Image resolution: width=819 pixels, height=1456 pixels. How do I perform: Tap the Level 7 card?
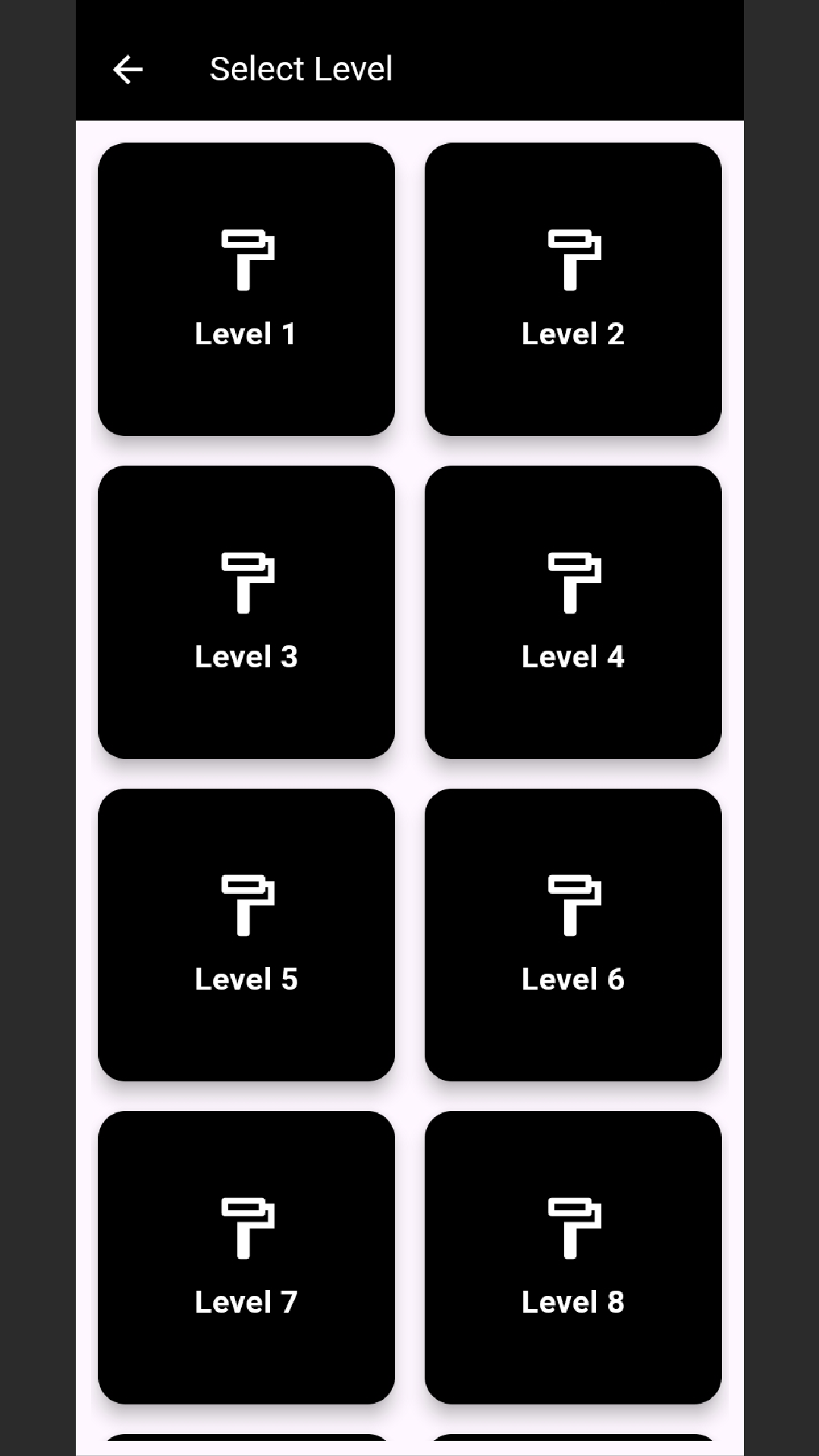[x=246, y=1257]
